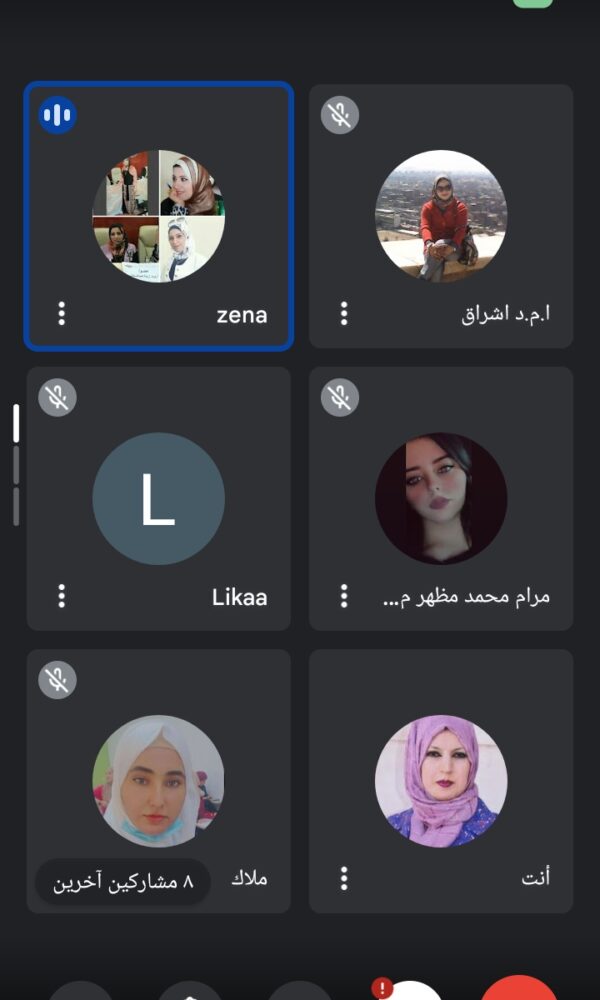This screenshot has width=600, height=1000.
Task: Select zena's video tile
Action: pyautogui.click(x=159, y=216)
